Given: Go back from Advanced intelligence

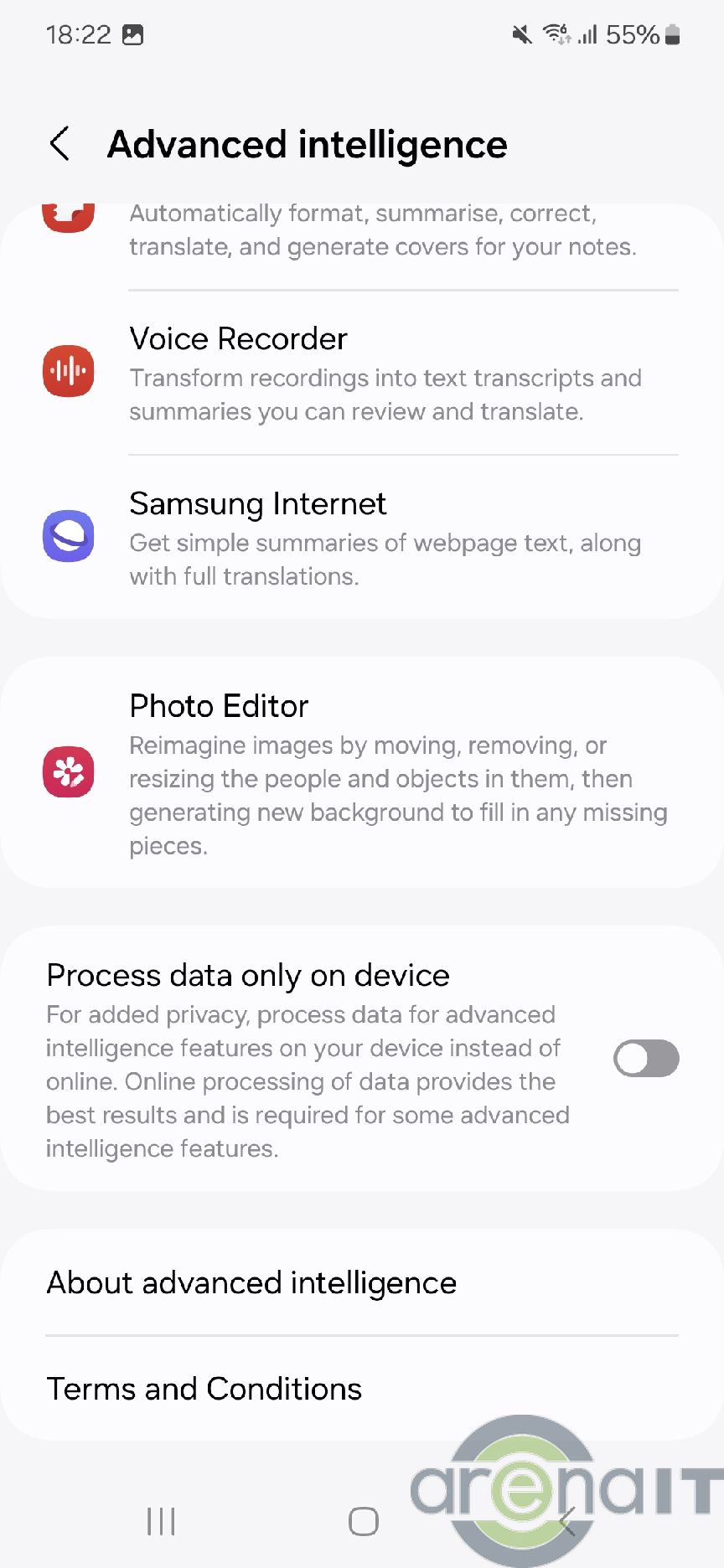Looking at the screenshot, I should (60, 144).
